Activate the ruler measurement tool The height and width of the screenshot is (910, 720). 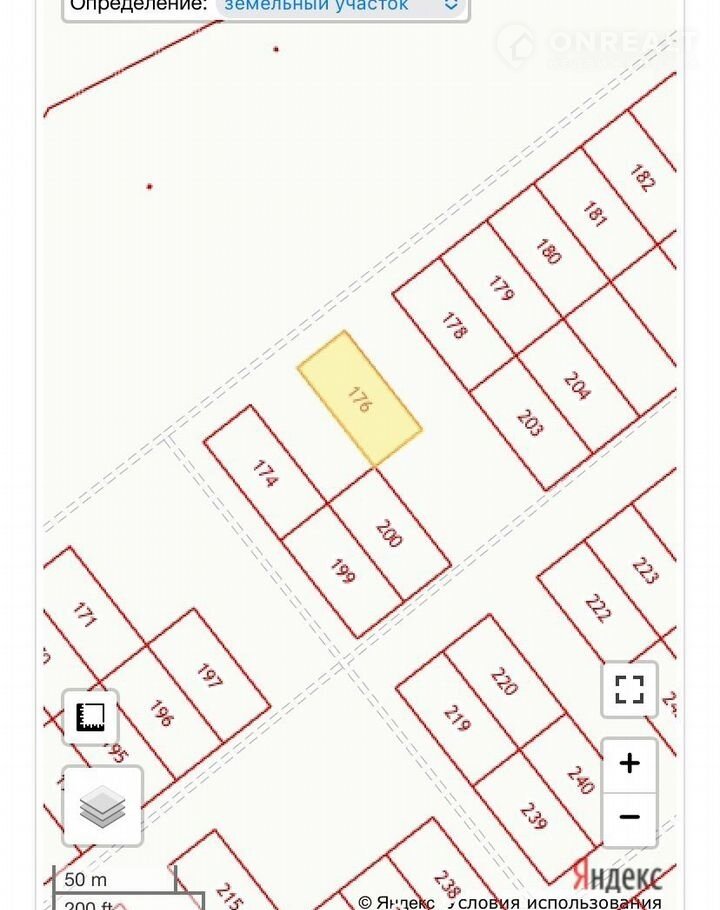90,717
